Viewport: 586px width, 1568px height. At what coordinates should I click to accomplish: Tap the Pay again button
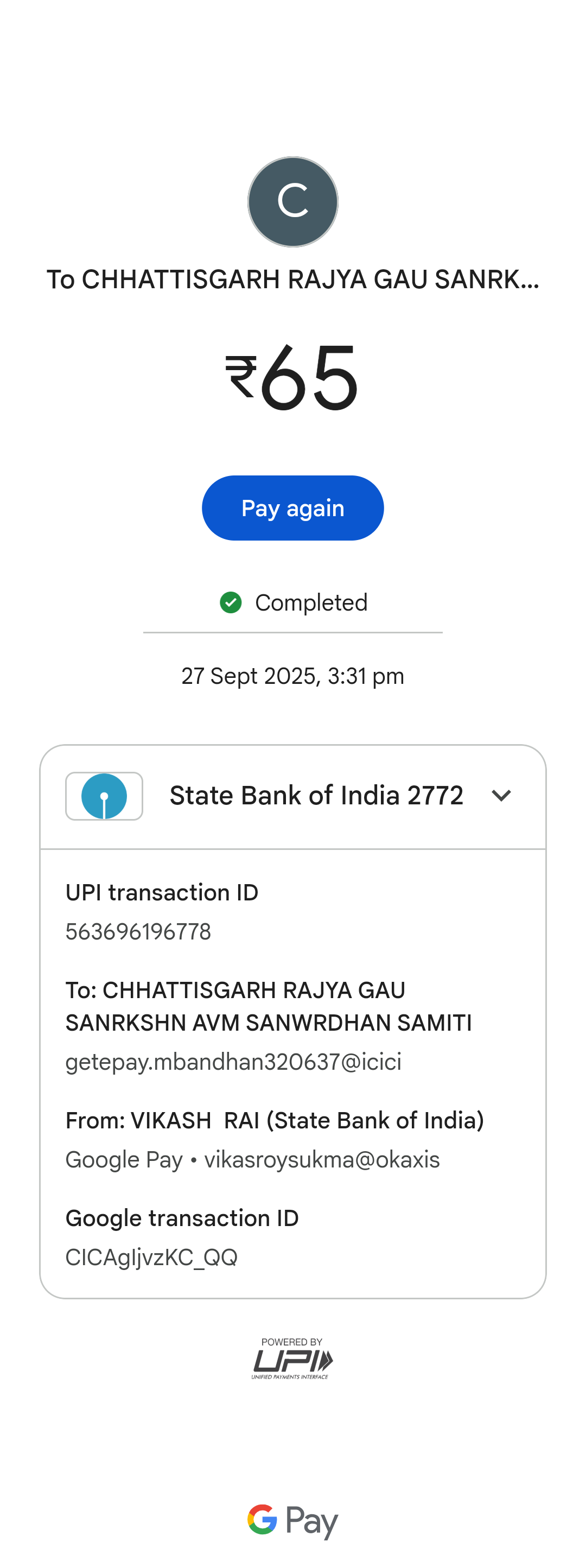pyautogui.click(x=292, y=507)
